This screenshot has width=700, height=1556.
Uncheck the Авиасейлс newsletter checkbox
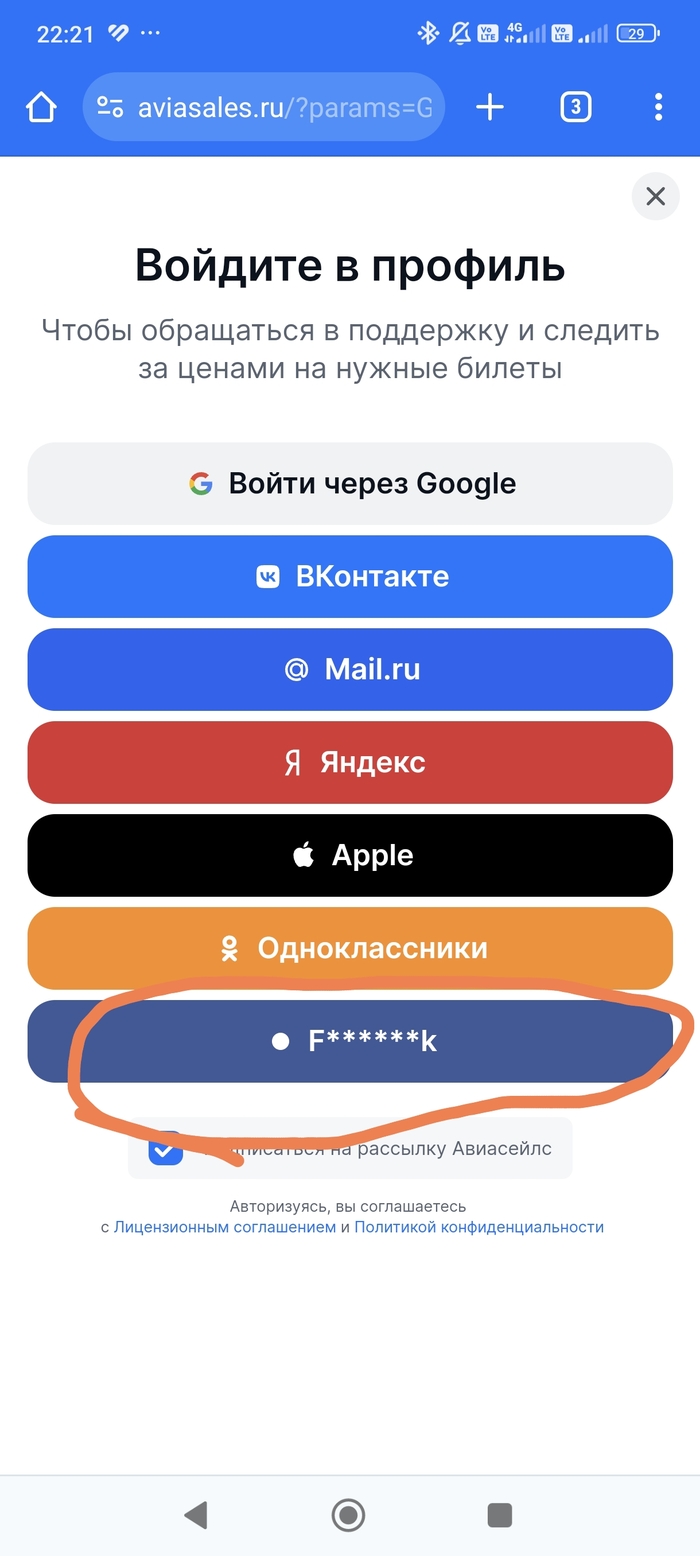166,1149
